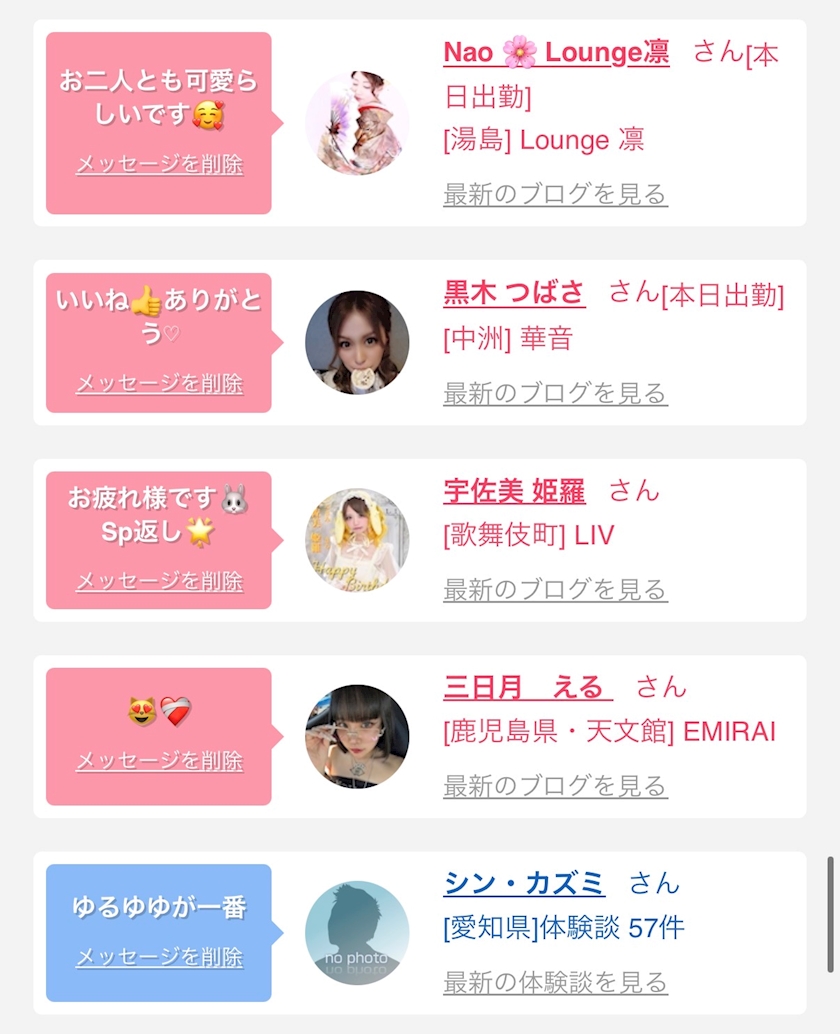
Task: View latest blog of Nao Lounge凛
Action: 555,193
